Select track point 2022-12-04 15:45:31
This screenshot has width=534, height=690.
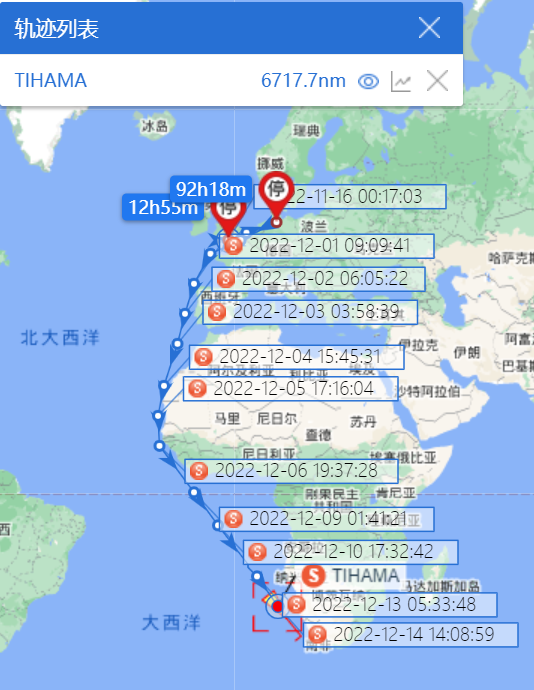(297, 357)
